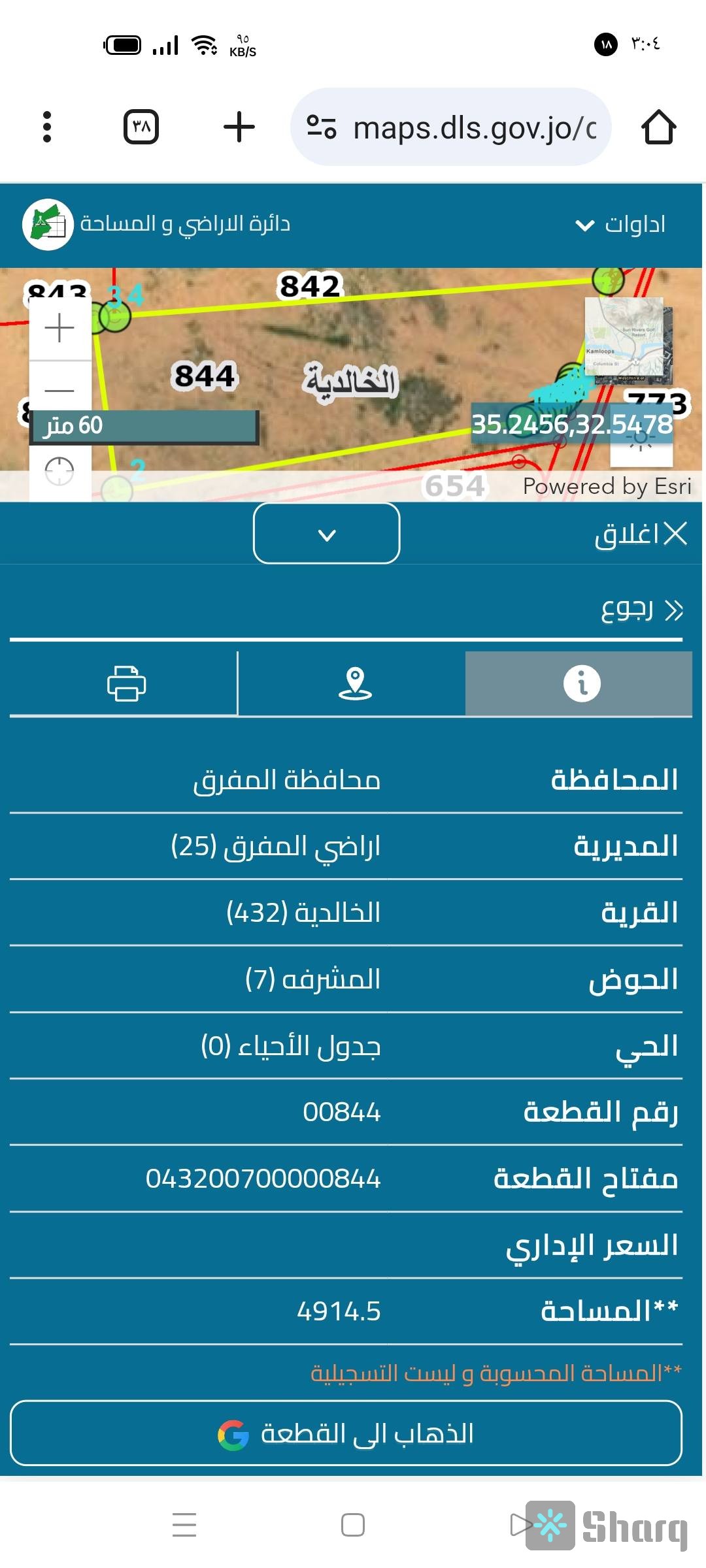The width and height of the screenshot is (706, 1568).
Task: Open the print tab in the parcel panel
Action: tap(125, 683)
